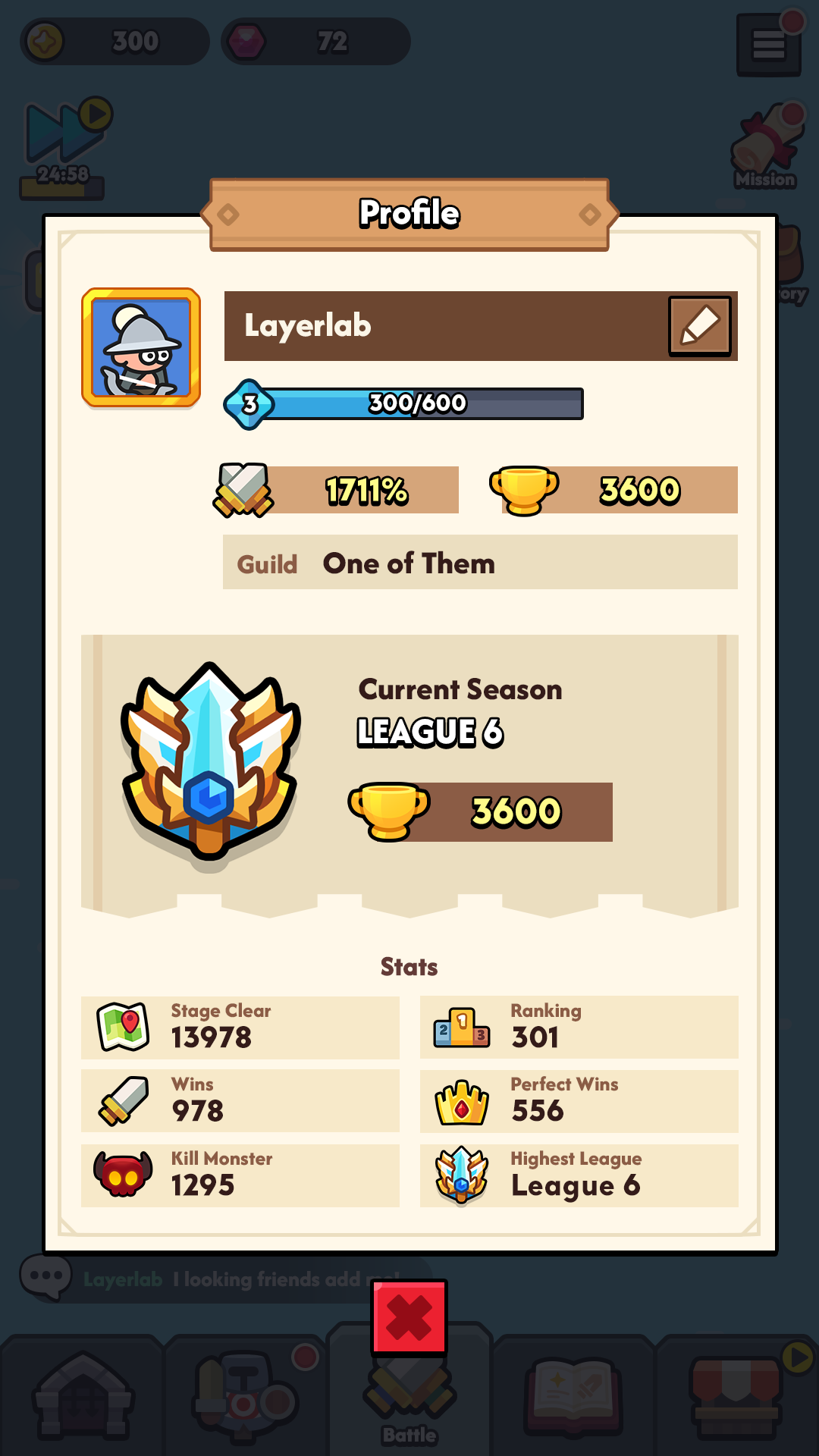Edit the Layerlab player name

click(699, 326)
